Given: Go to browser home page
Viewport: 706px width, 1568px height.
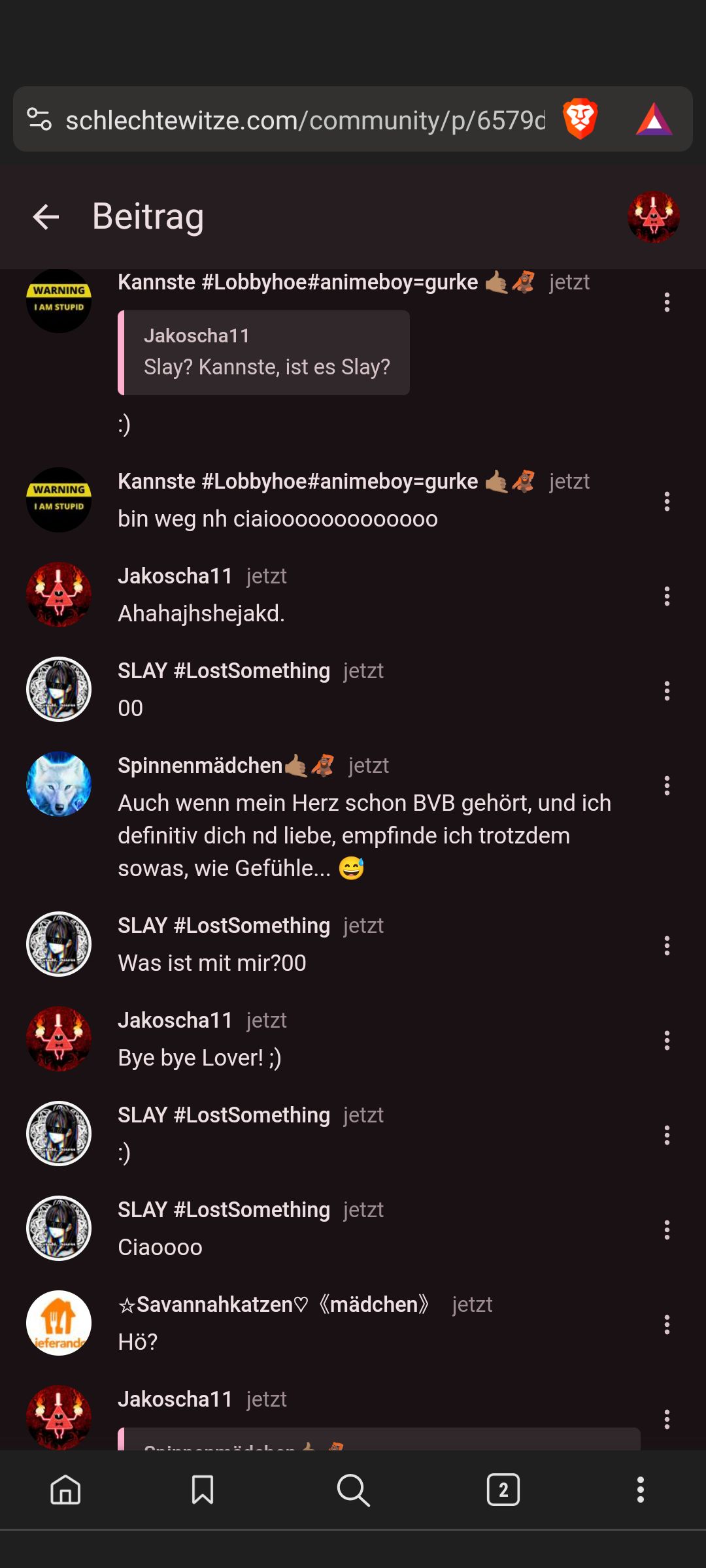Looking at the screenshot, I should (x=65, y=1490).
